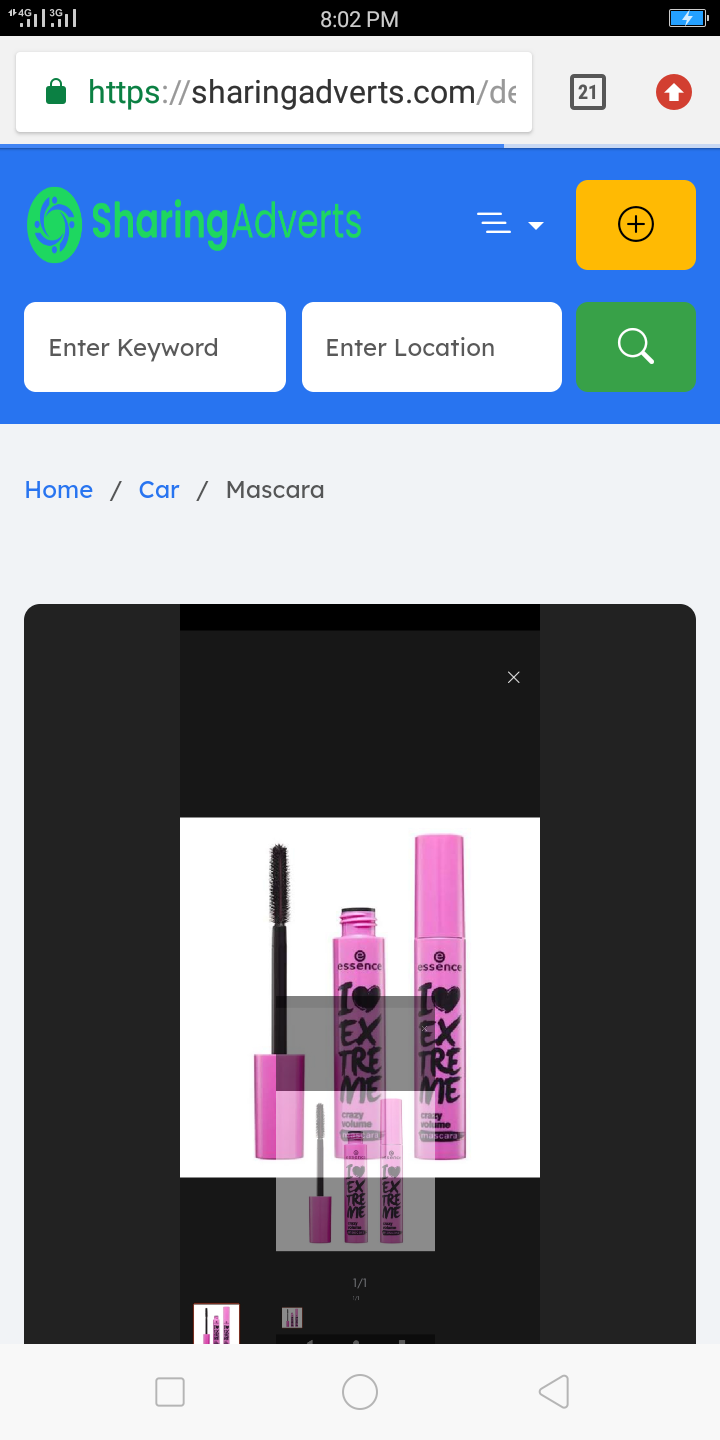The width and height of the screenshot is (720, 1440).
Task: Open the mascara product image
Action: [x=360, y=996]
